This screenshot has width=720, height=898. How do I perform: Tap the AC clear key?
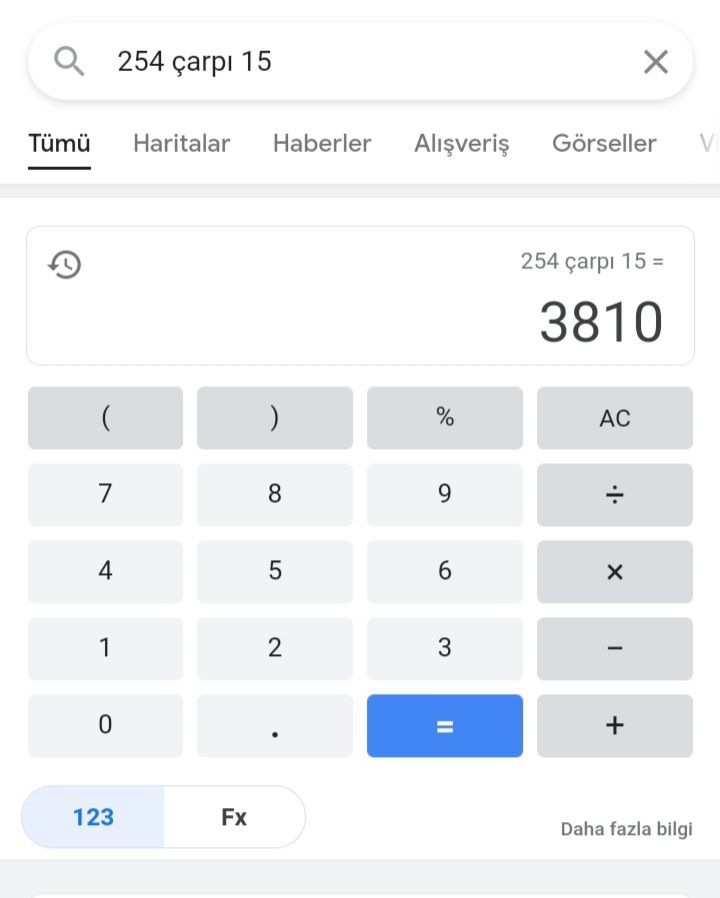pyautogui.click(x=614, y=418)
